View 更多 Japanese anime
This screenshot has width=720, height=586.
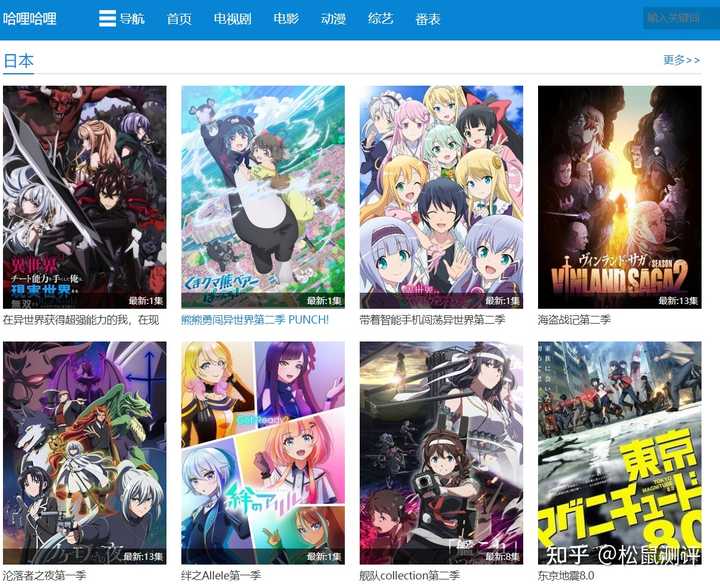pos(681,60)
